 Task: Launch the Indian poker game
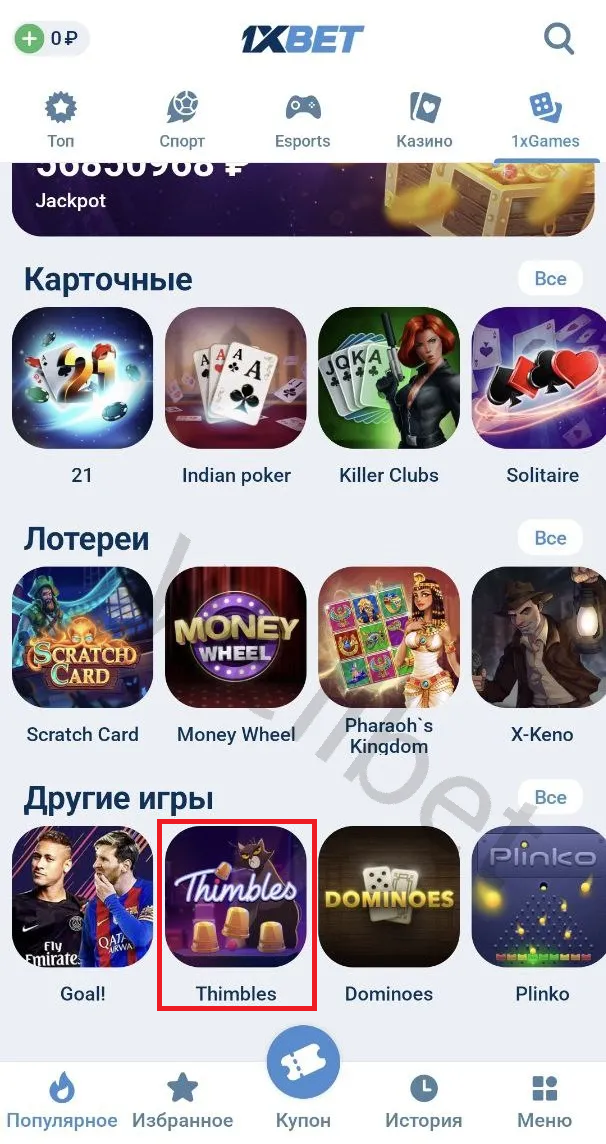236,378
